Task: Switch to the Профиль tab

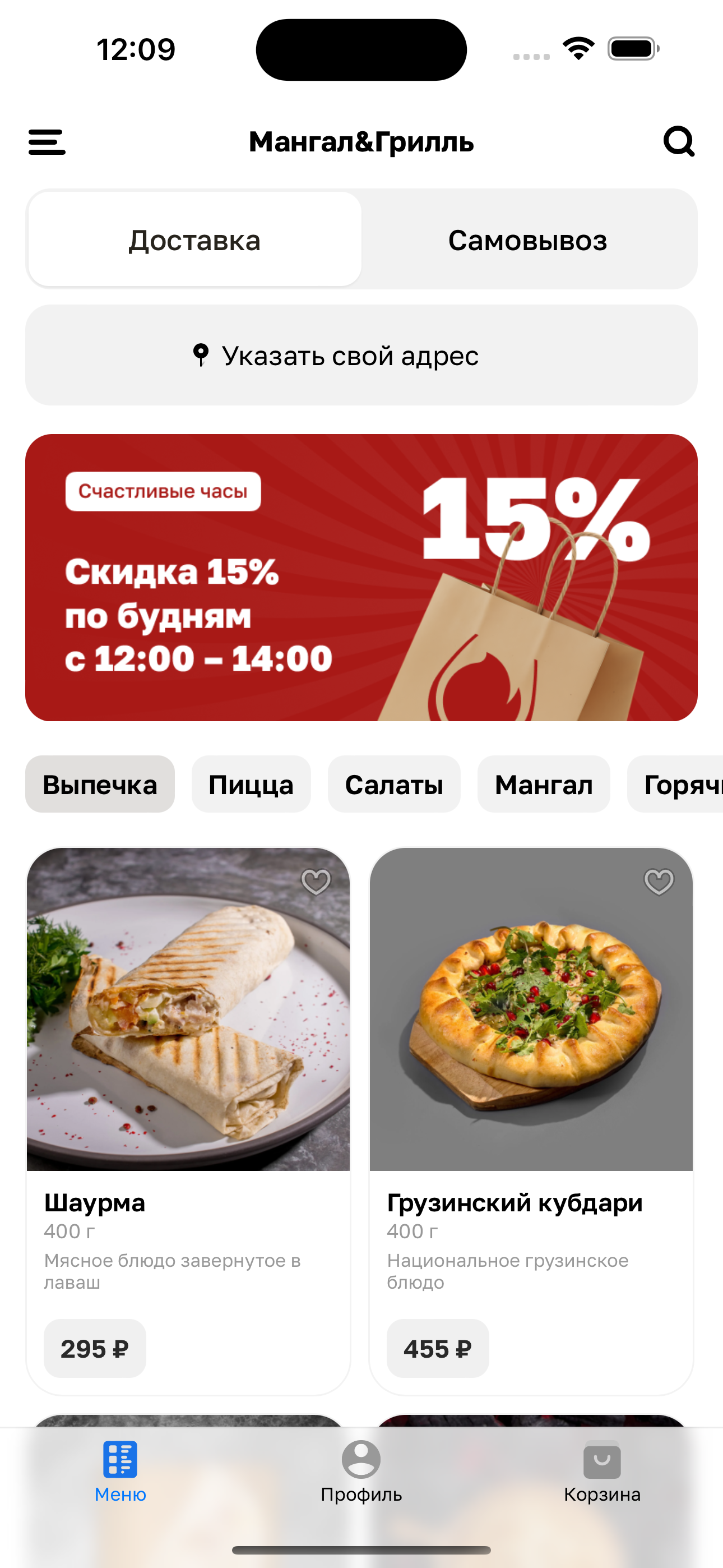Action: pyautogui.click(x=361, y=1469)
